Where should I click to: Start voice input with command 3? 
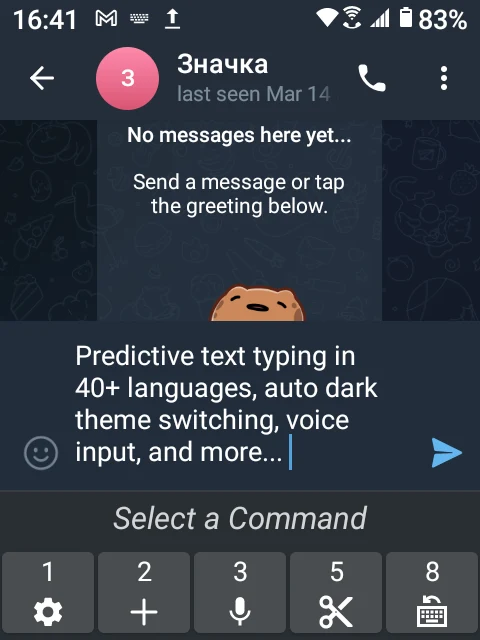point(240,592)
